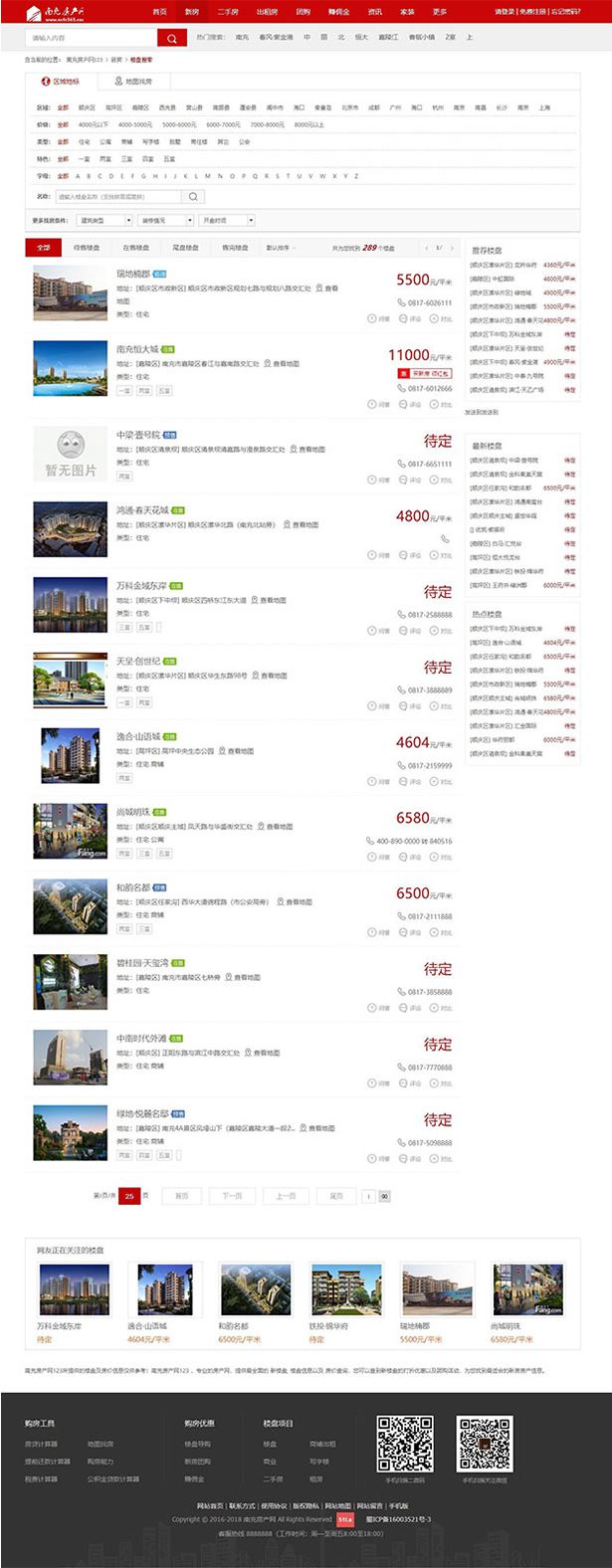Image resolution: width=612 pixels, height=1568 pixels.
Task: Open 万科金域东岸 under 网友正在关注的楼盘
Action: [x=60, y=1326]
